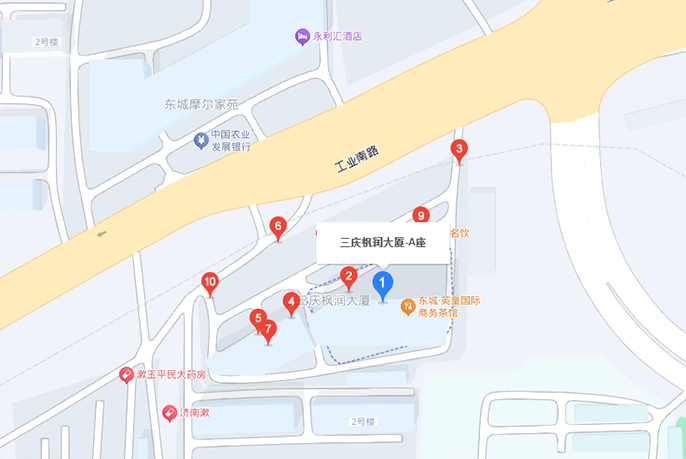Open the 中国农业发展银行 bank point

(201, 140)
